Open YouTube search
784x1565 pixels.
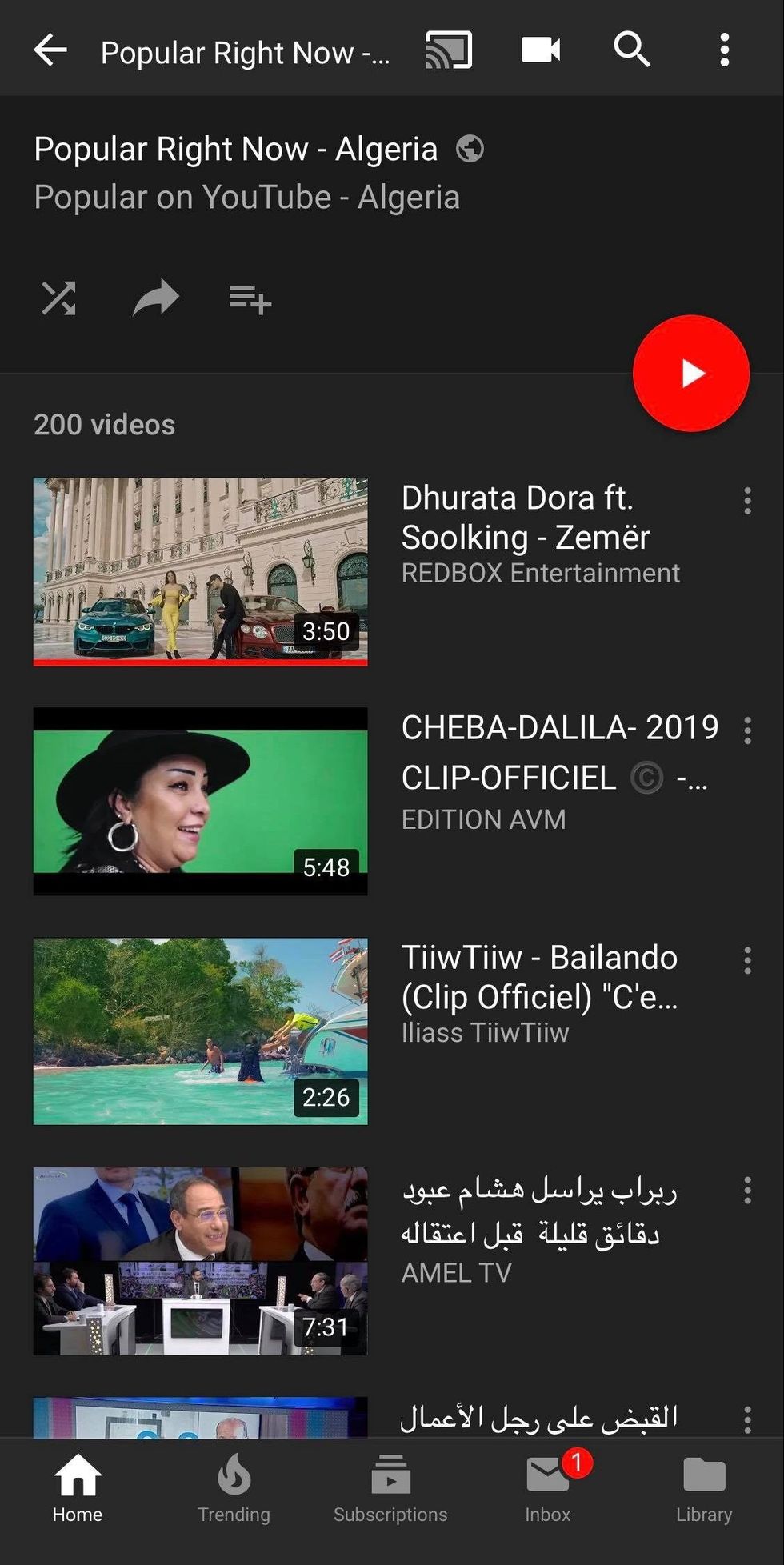631,50
